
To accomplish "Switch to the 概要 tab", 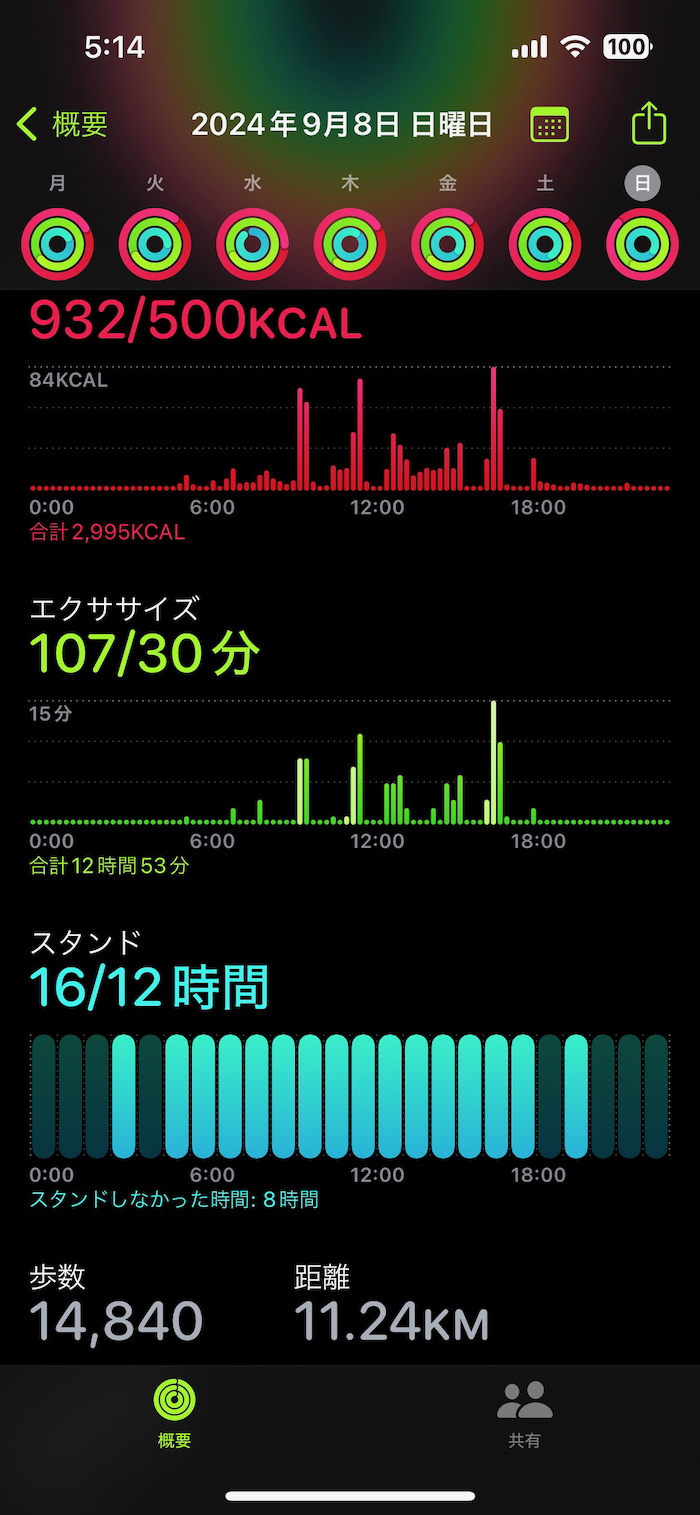I will pyautogui.click(x=175, y=1413).
